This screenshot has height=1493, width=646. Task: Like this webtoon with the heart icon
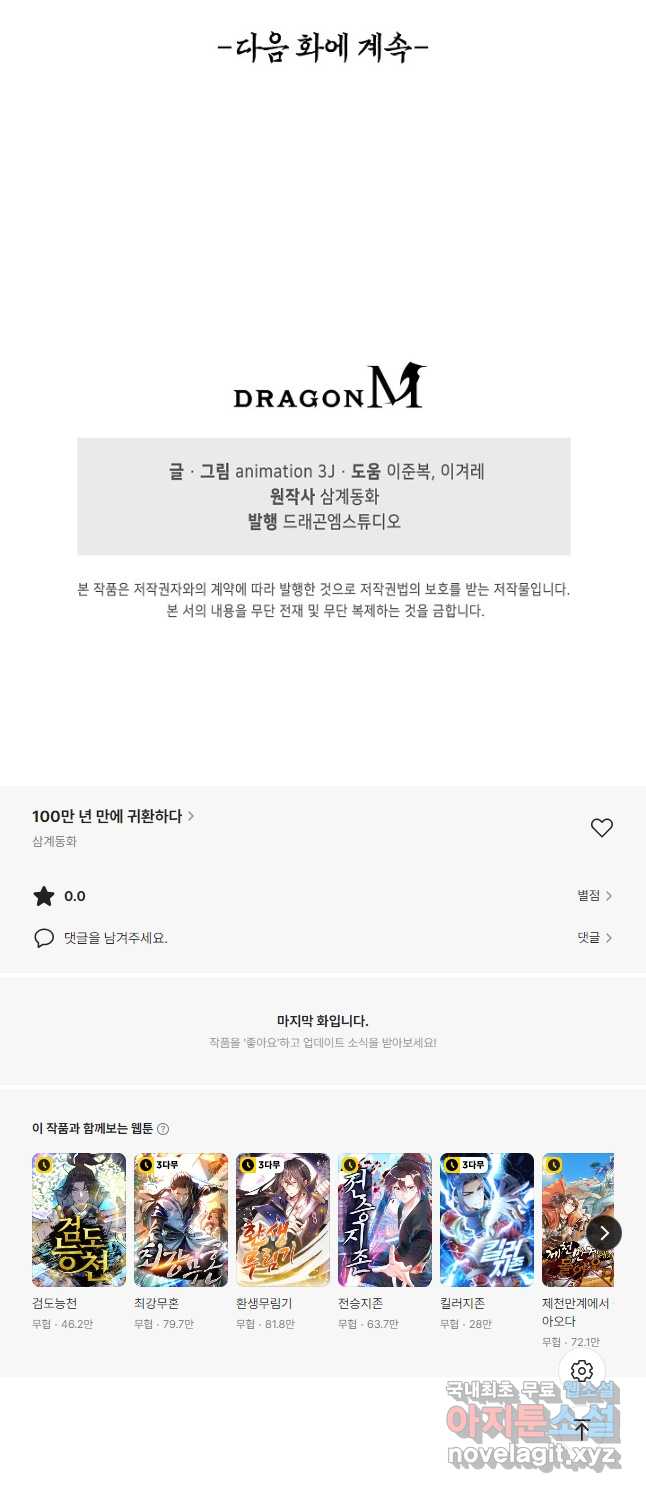601,828
